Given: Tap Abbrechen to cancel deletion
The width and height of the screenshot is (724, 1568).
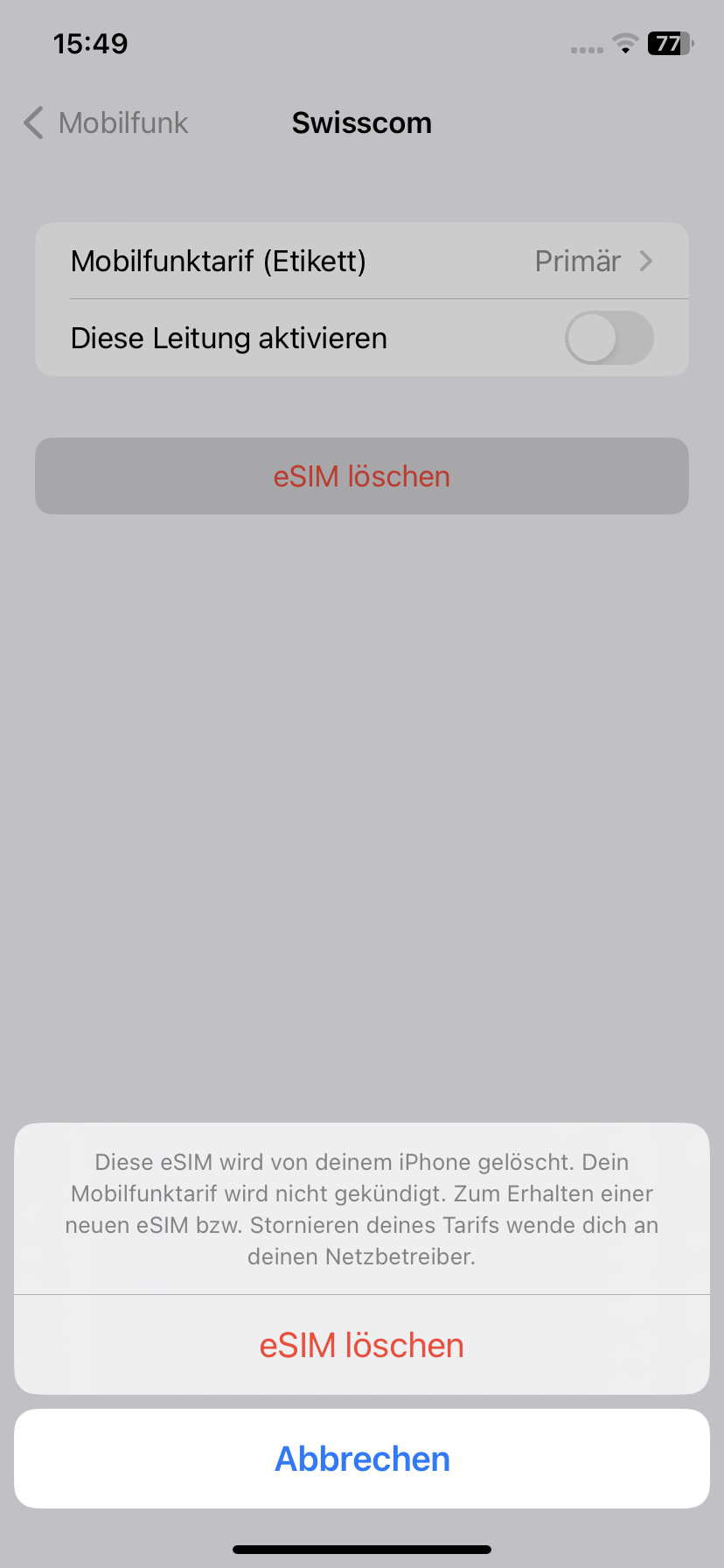Looking at the screenshot, I should tap(362, 1459).
